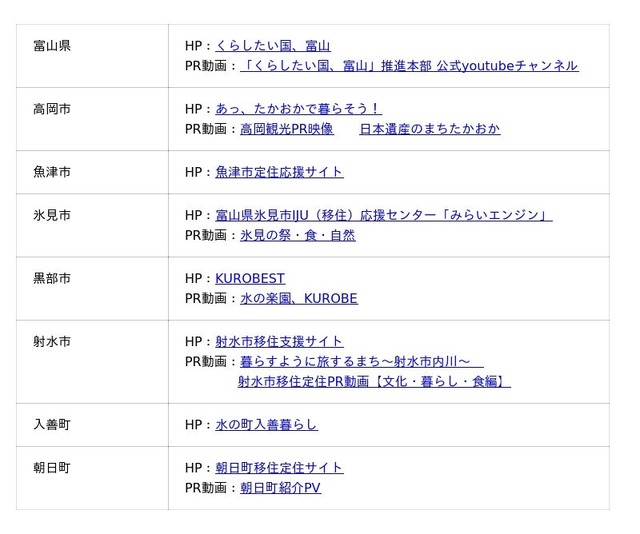Screen dimensions: 640x534
Task: Open the 日本遺産のまちたかおか link
Action: pos(429,129)
